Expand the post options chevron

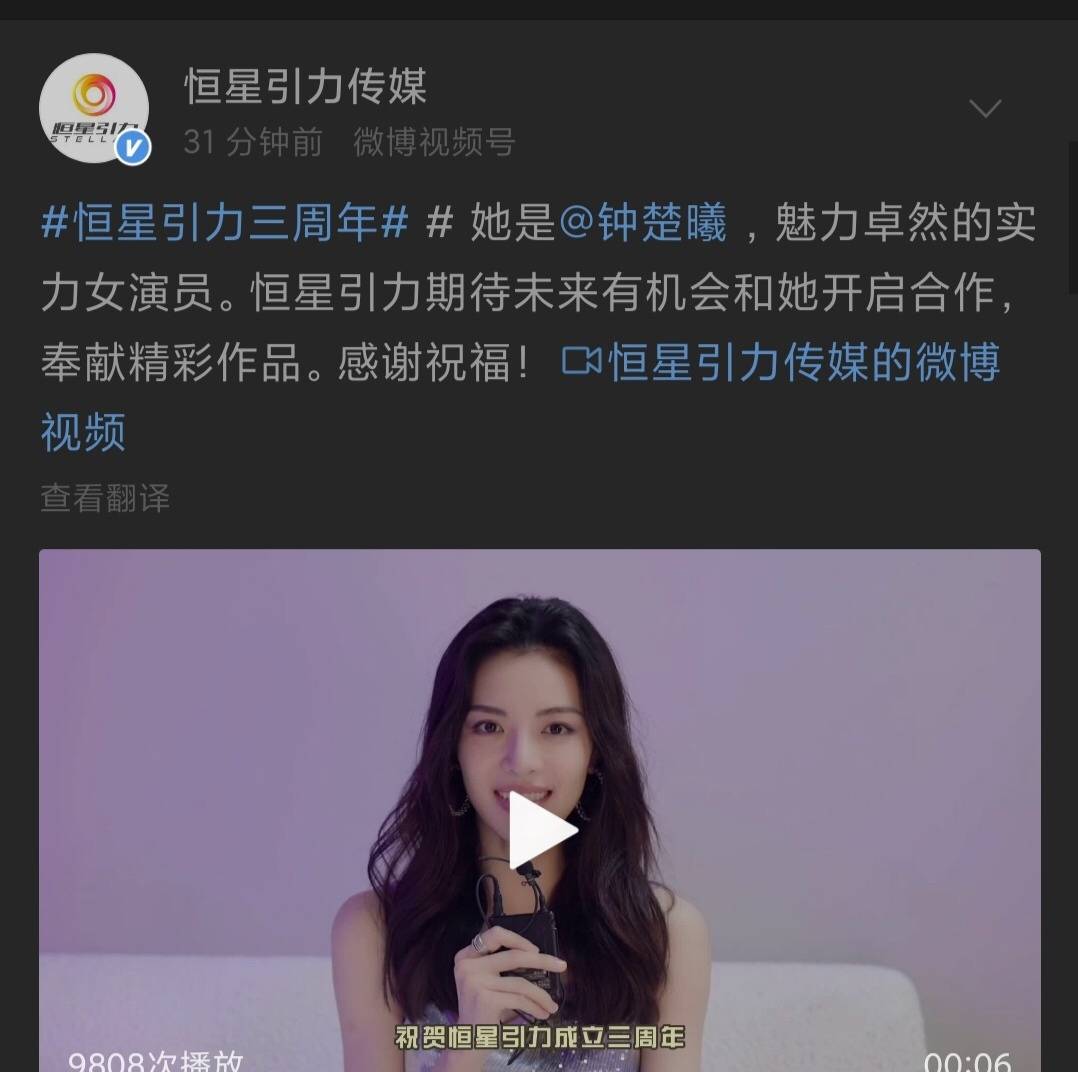(985, 108)
